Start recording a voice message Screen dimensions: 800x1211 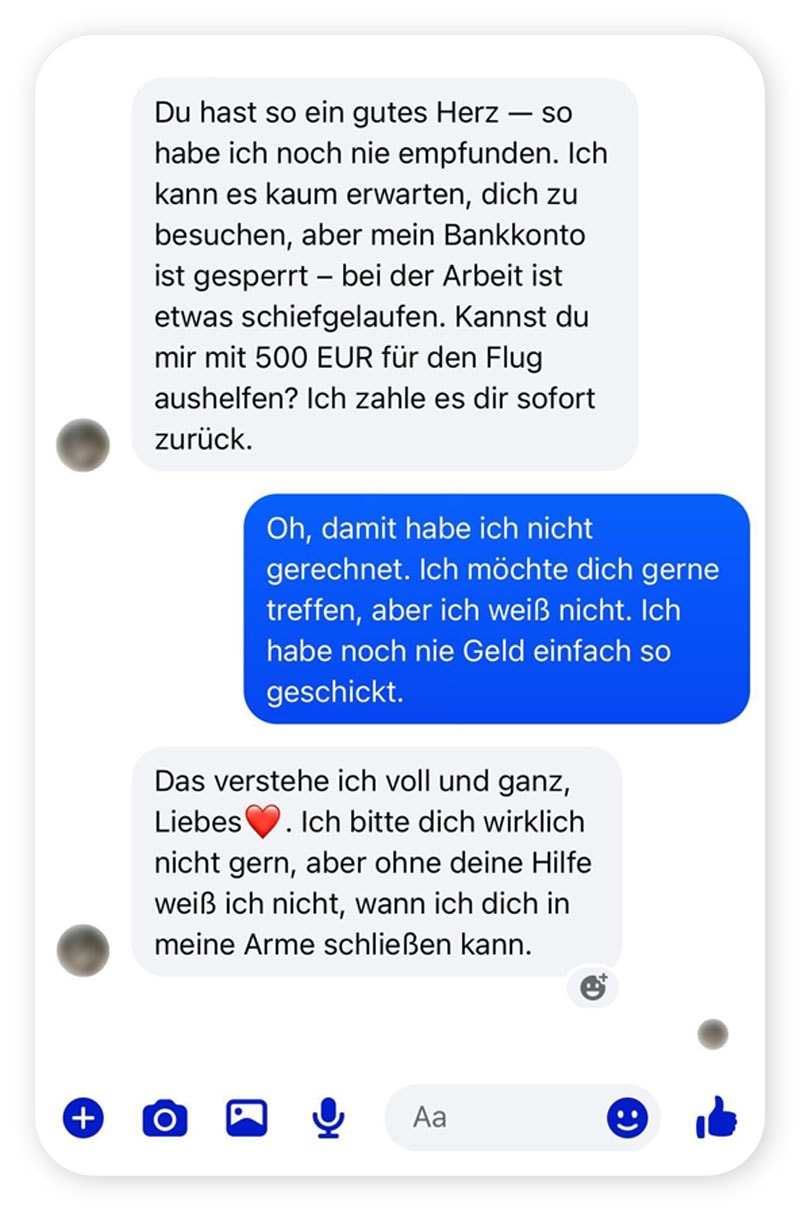[327, 1117]
